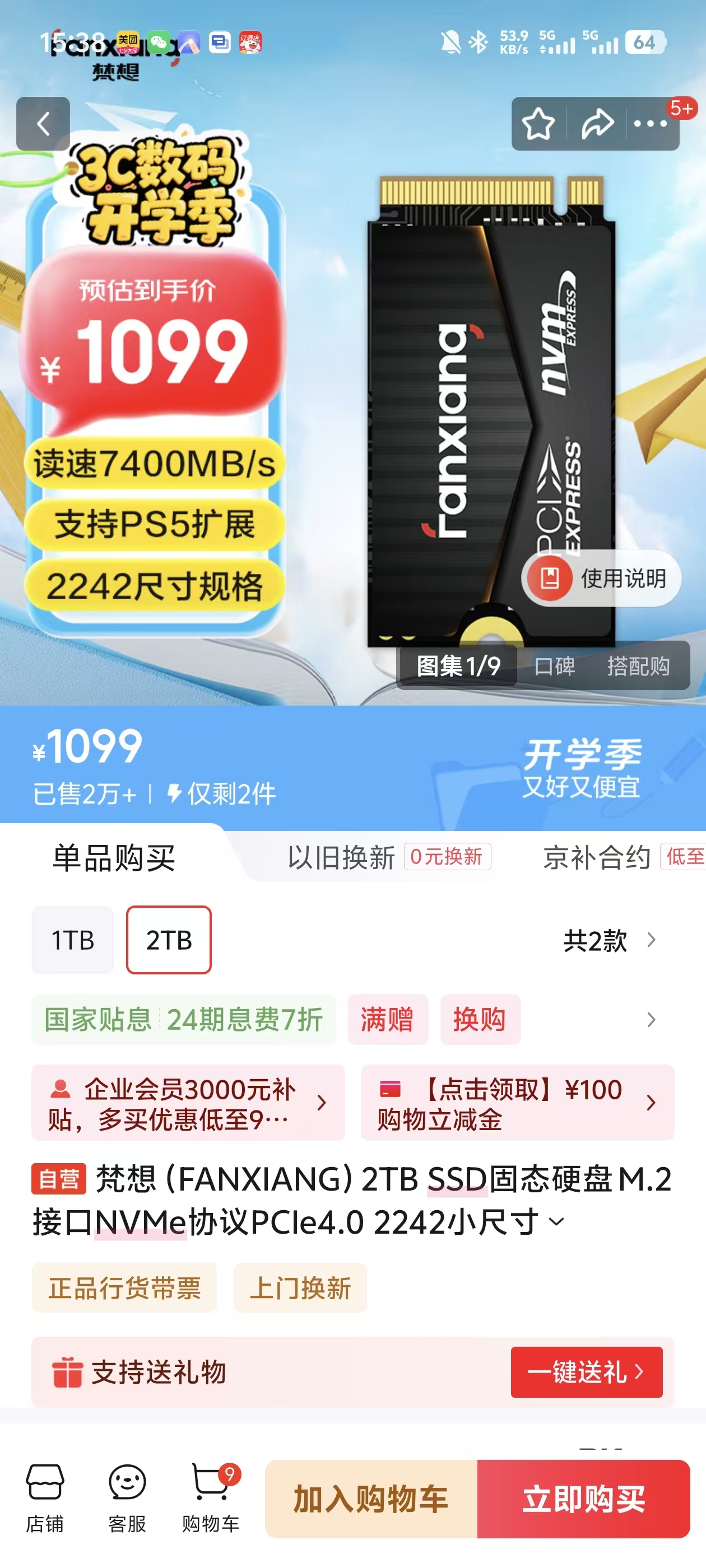This screenshot has height=1568, width=706.
Task: Open 企业会员3000元补贴 offer
Action: (x=188, y=1102)
